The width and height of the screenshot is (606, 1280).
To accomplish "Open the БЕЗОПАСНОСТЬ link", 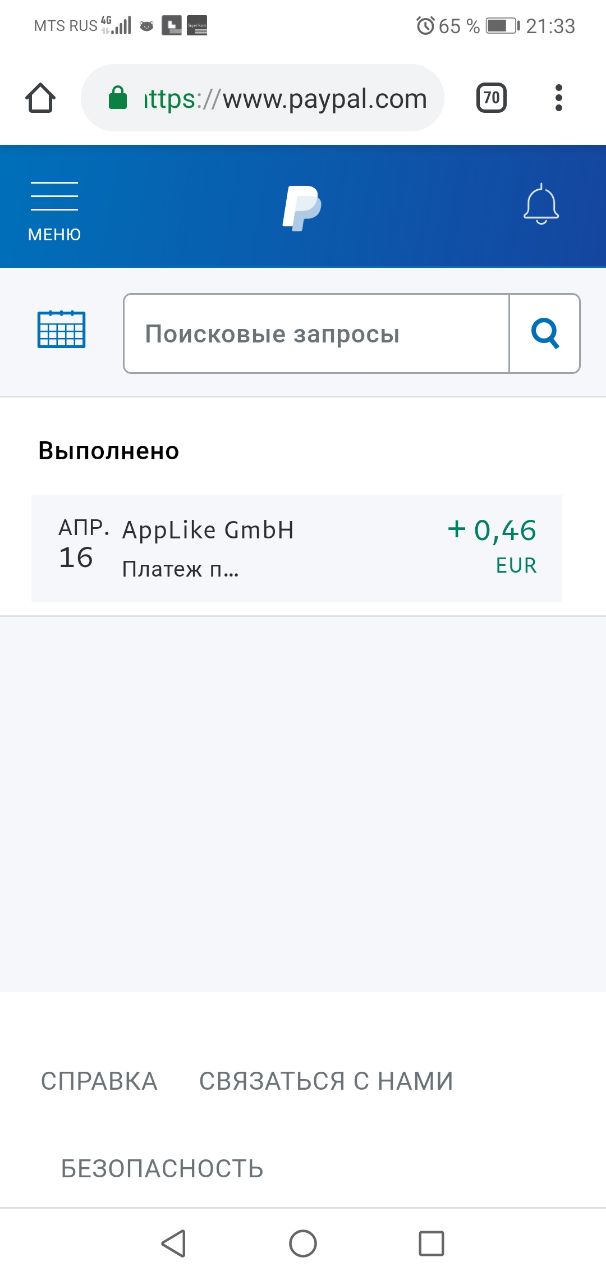I will [162, 1168].
